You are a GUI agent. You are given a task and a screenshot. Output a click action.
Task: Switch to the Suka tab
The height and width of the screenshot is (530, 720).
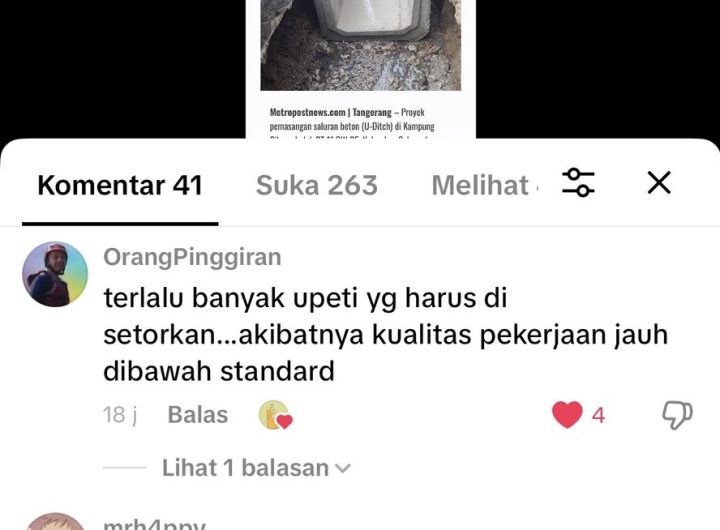tap(316, 185)
